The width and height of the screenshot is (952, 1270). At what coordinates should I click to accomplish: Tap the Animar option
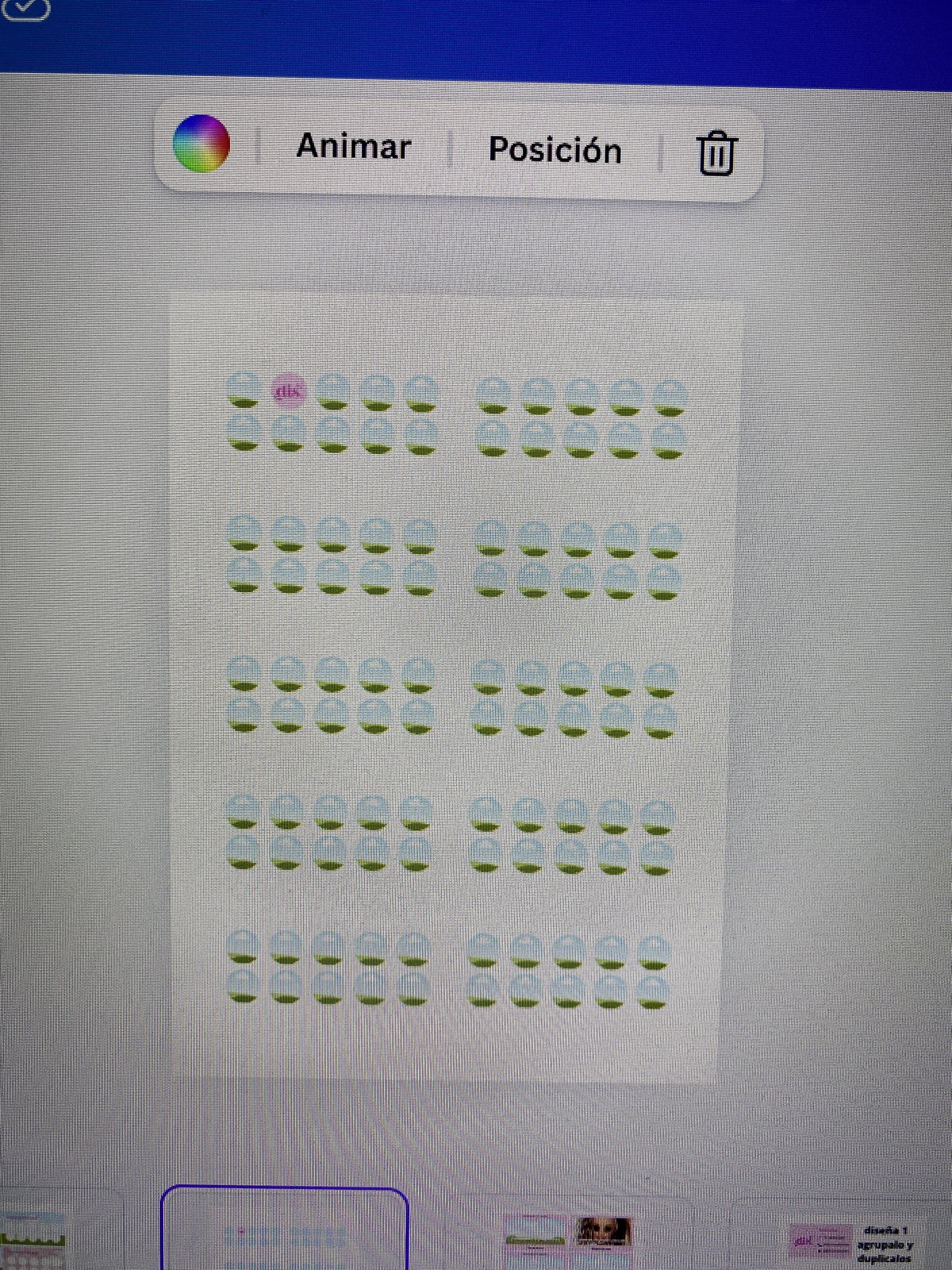click(354, 147)
